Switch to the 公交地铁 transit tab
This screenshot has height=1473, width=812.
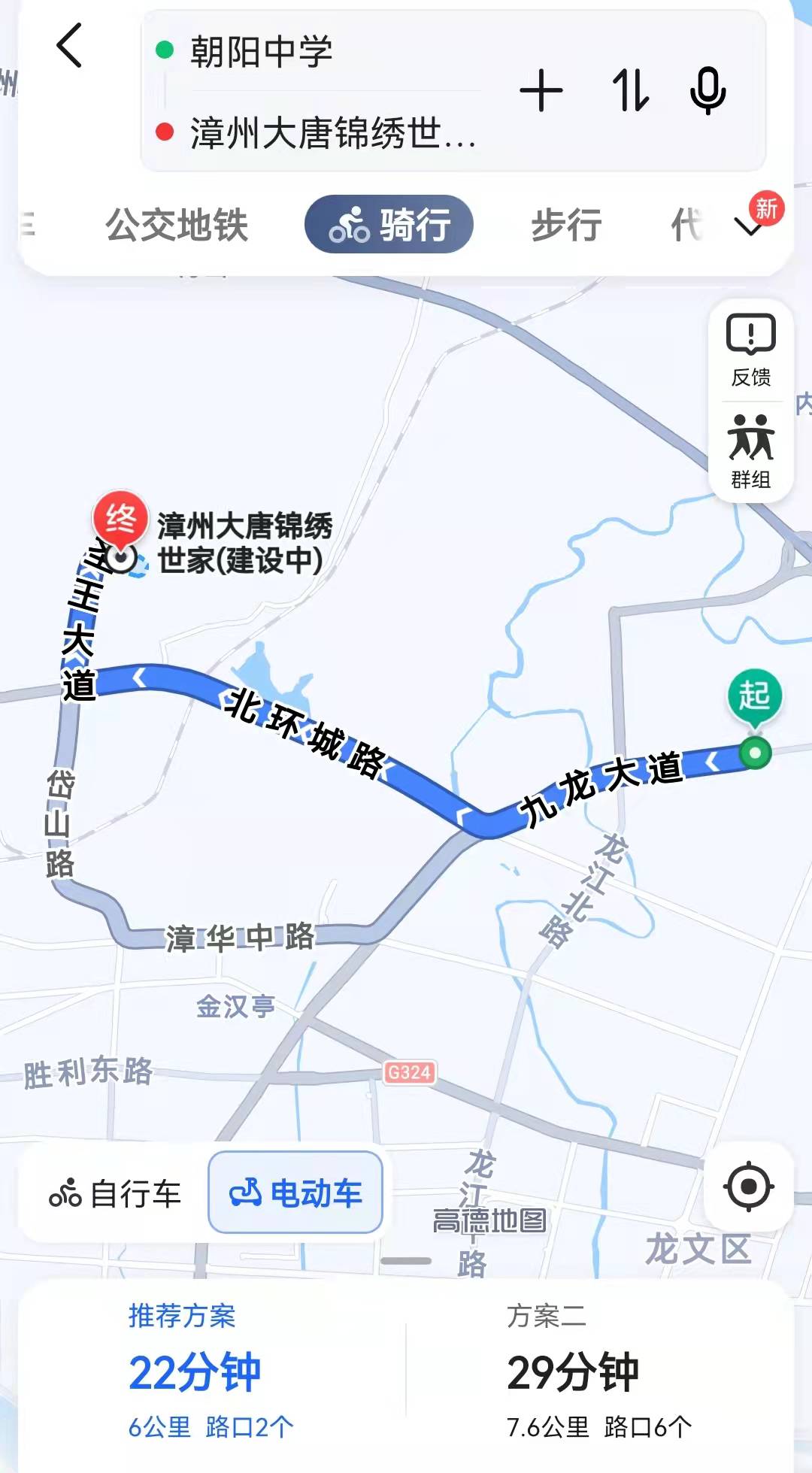click(x=178, y=224)
